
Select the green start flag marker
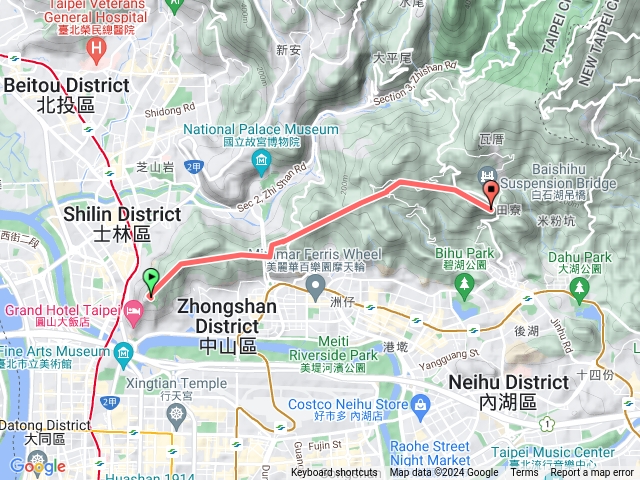[x=151, y=280]
